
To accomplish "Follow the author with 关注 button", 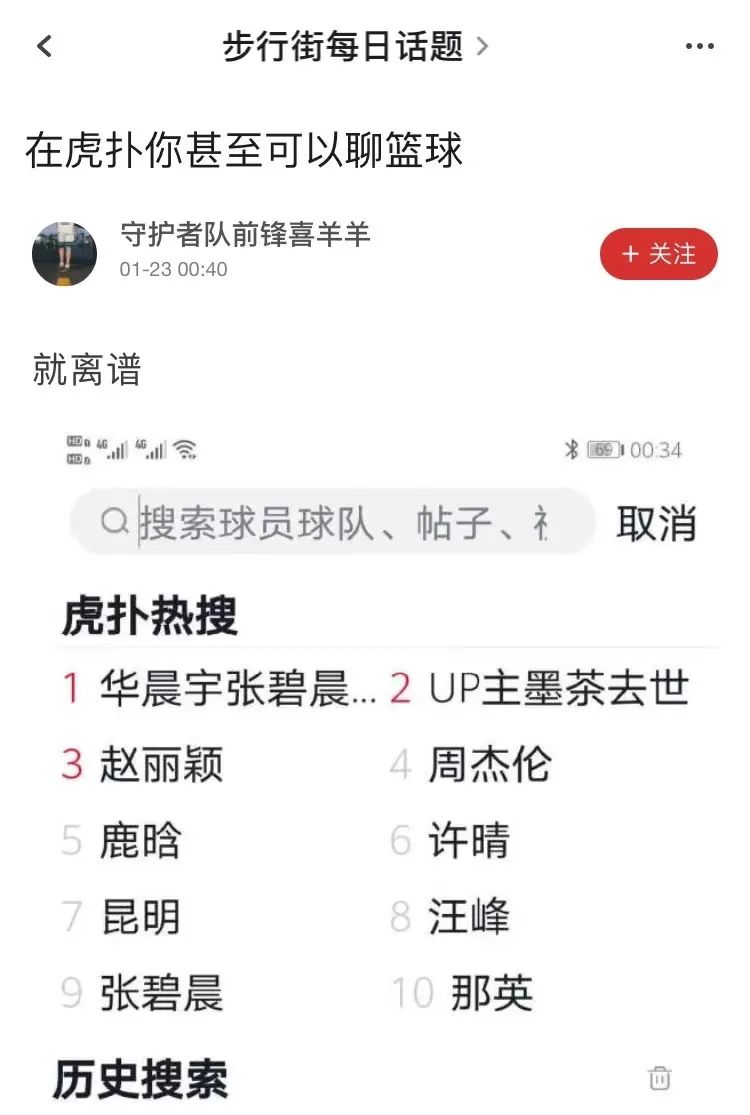I will point(658,254).
